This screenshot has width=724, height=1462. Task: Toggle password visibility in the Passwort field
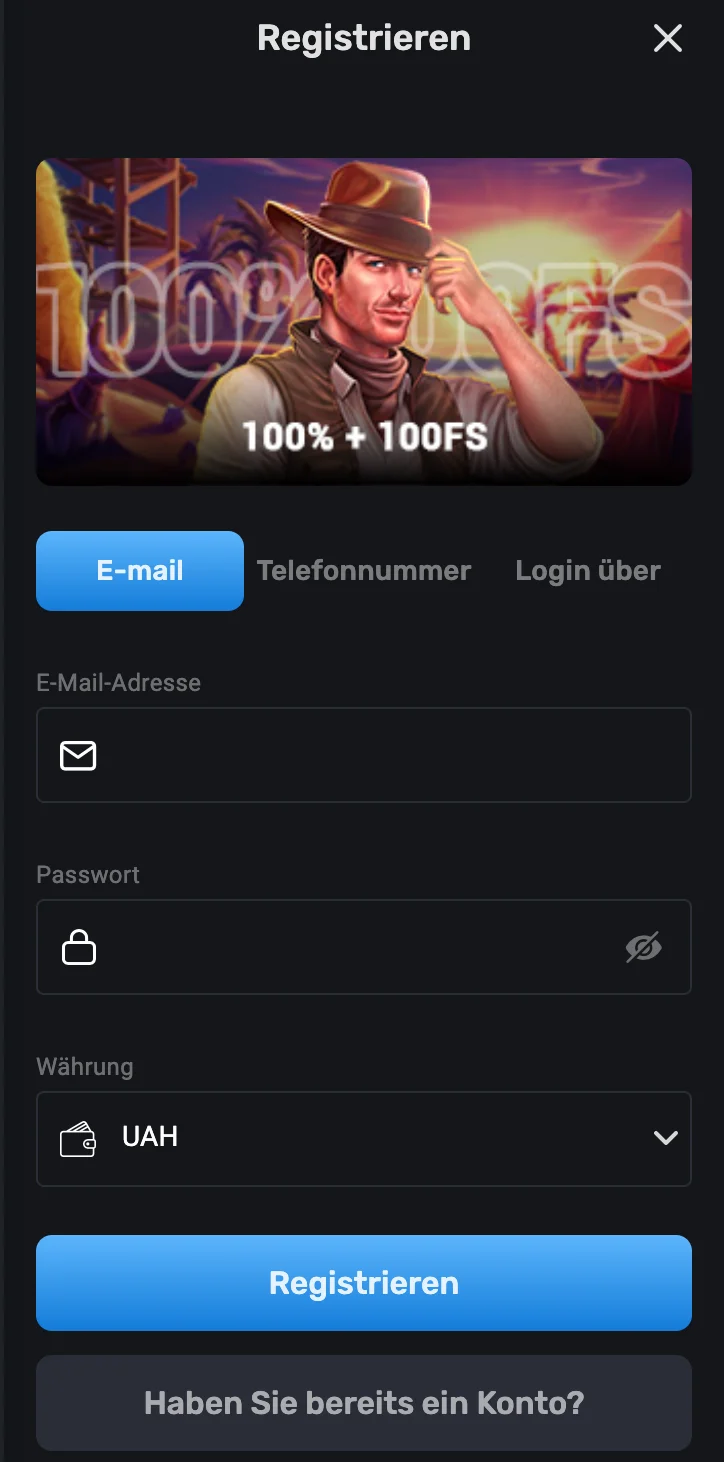coord(644,947)
